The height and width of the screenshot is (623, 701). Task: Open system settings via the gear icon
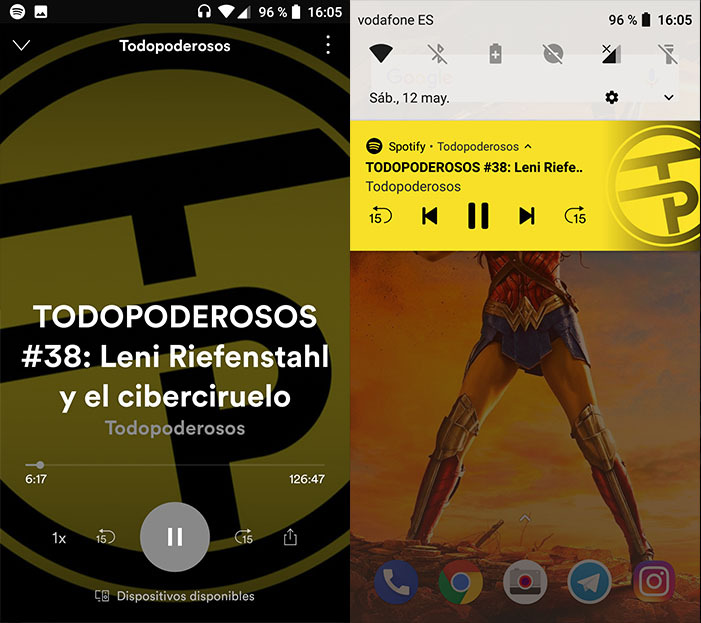[612, 98]
